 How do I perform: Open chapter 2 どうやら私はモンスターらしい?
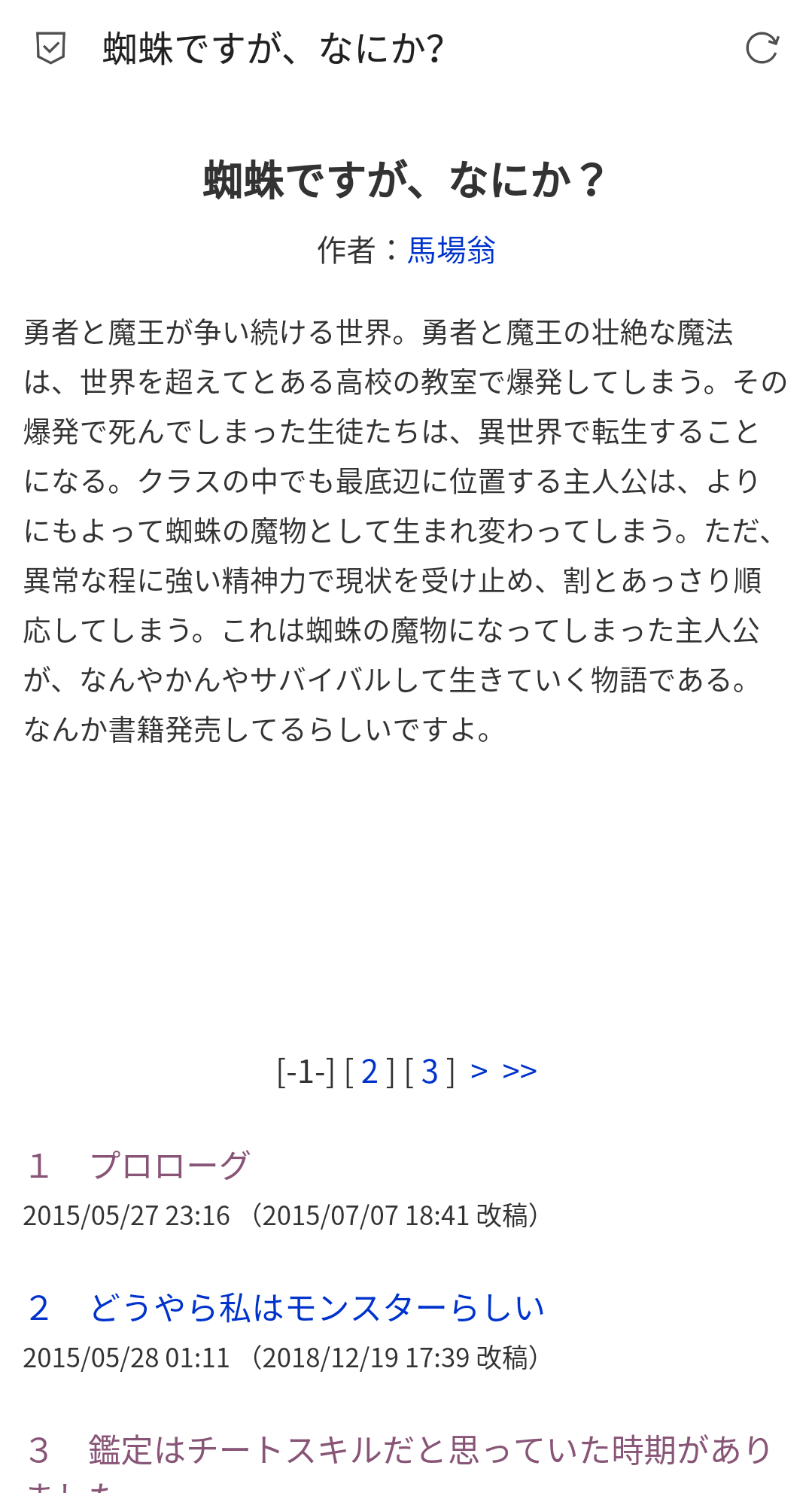[x=316, y=1308]
